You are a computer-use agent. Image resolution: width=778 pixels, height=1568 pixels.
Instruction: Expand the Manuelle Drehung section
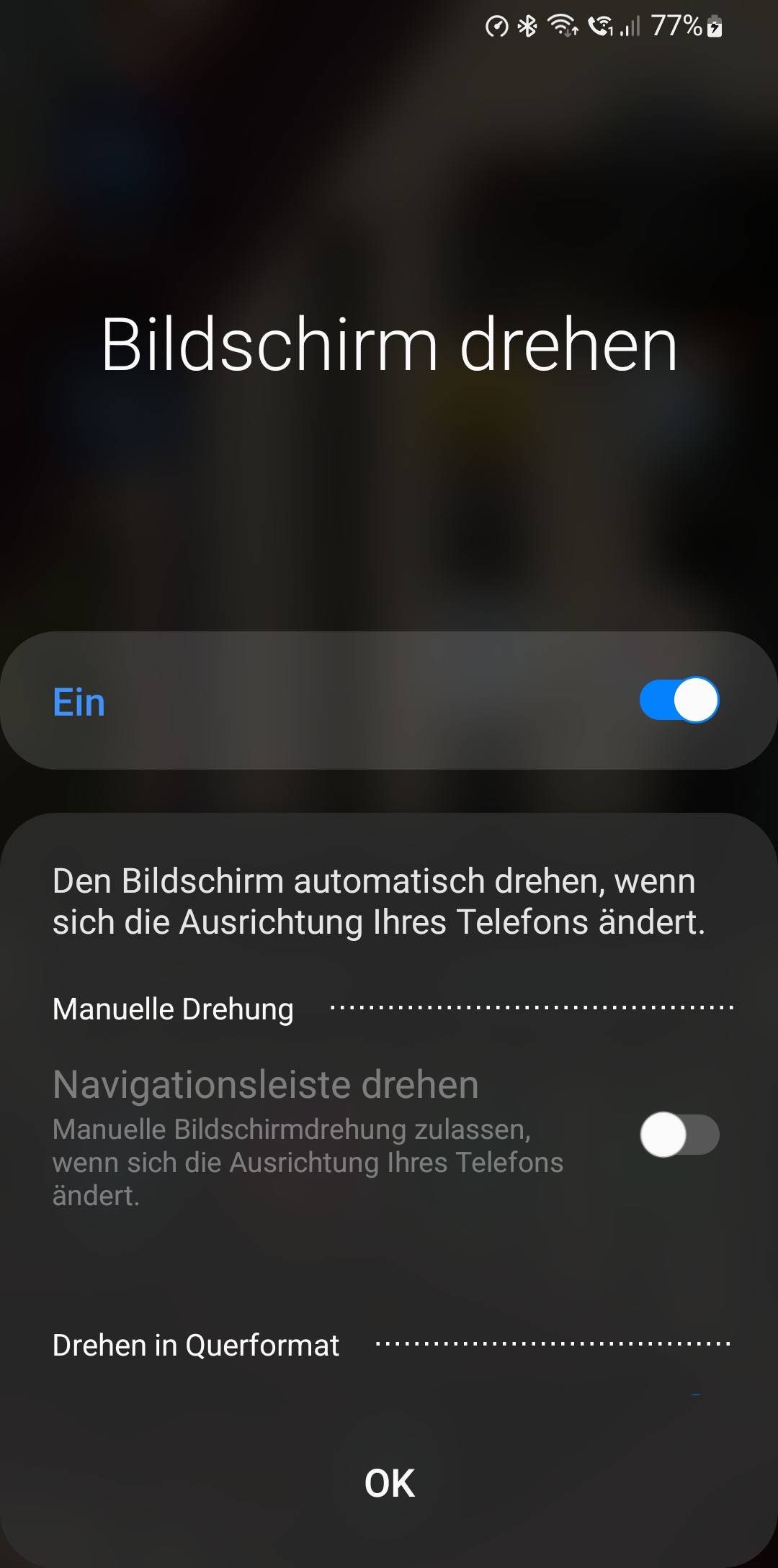tap(171, 1008)
